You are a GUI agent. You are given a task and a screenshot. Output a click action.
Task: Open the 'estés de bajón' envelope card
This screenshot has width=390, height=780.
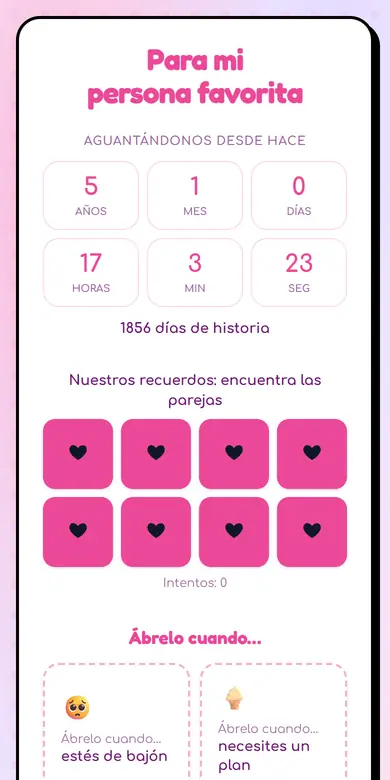[x=116, y=721]
